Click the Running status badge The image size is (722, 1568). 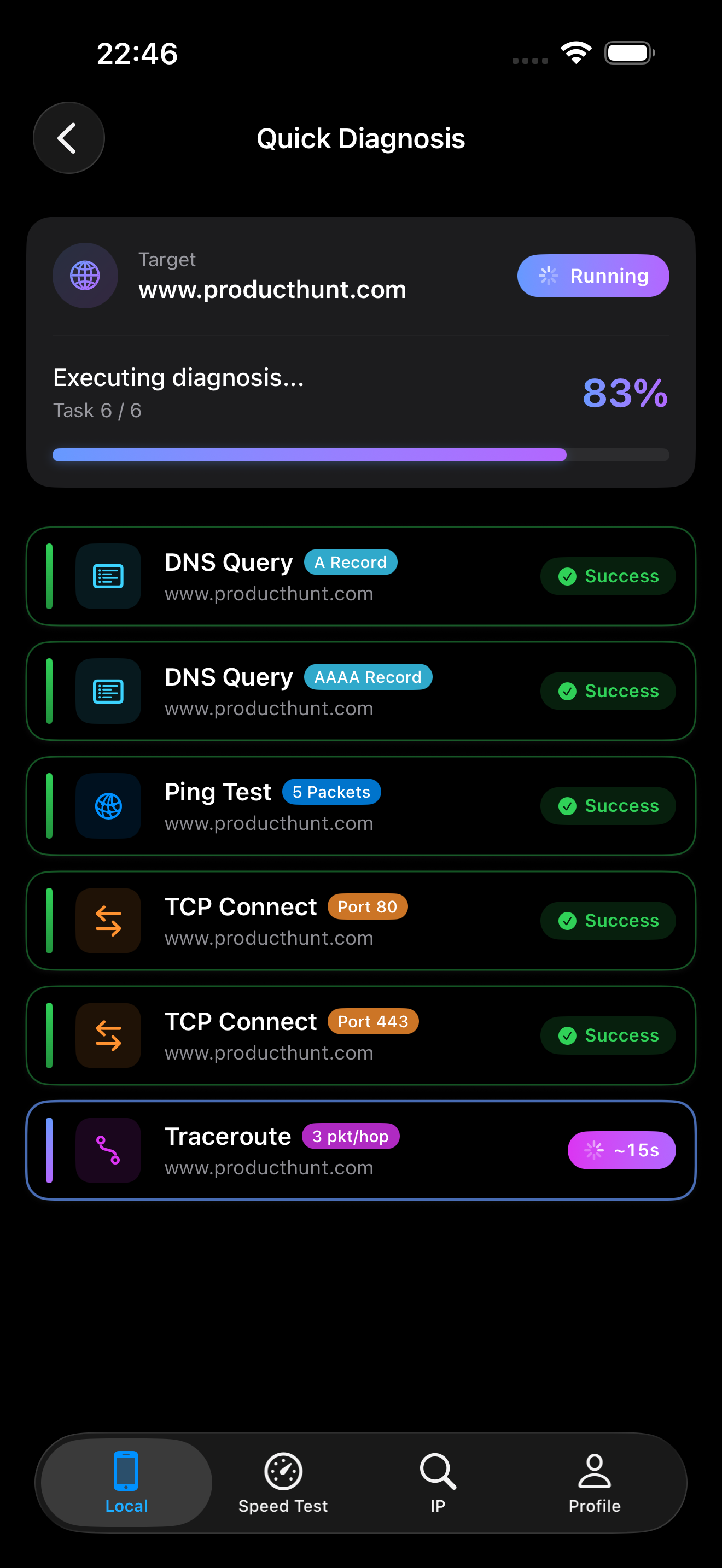(x=592, y=275)
